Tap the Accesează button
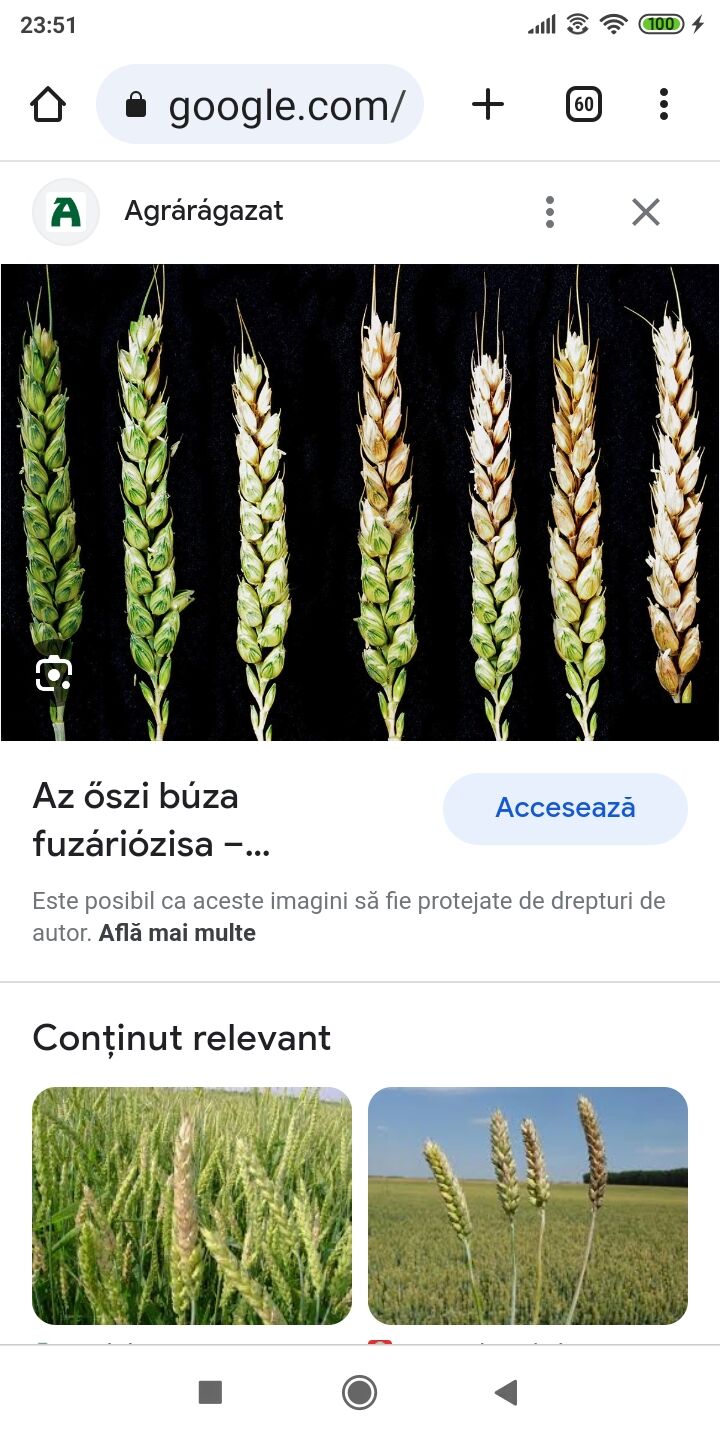 [565, 808]
